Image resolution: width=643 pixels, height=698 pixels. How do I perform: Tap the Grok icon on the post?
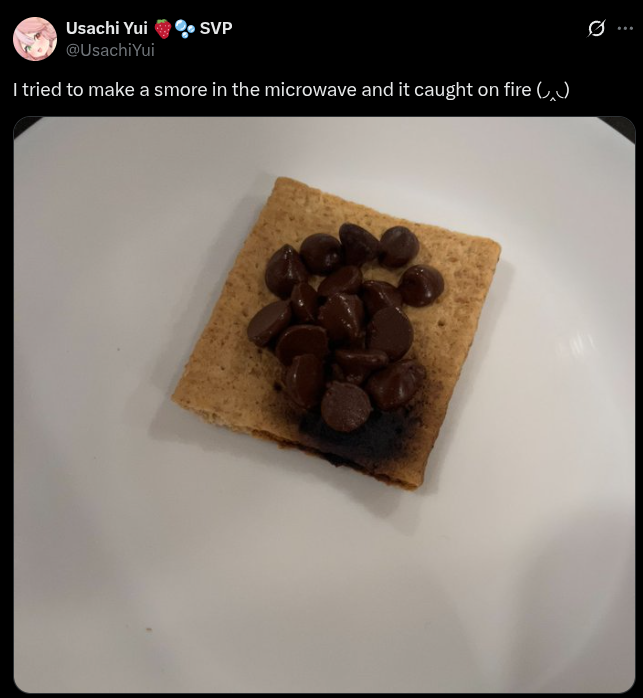coord(596,29)
